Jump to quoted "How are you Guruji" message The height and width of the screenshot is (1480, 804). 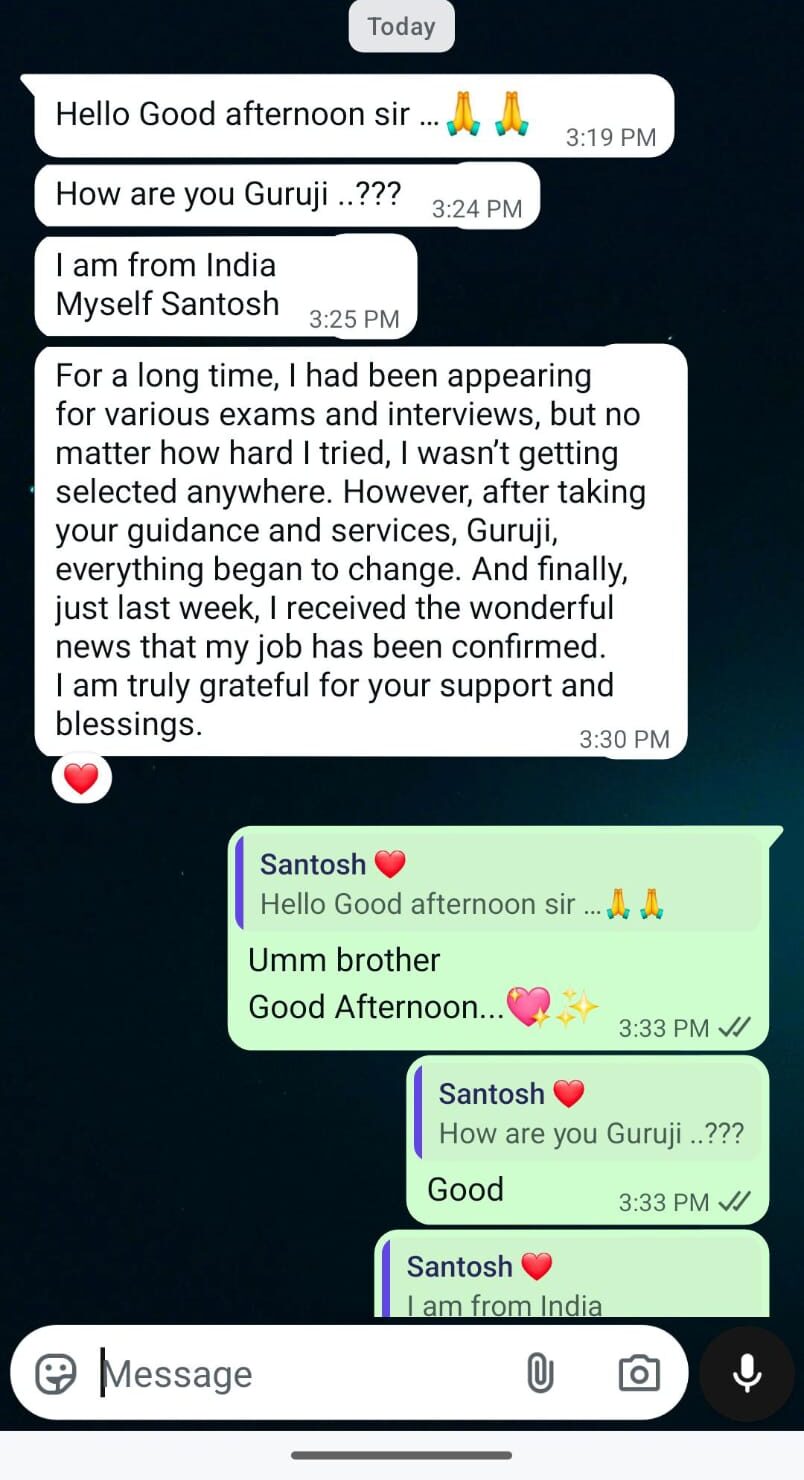pyautogui.click(x=588, y=1113)
